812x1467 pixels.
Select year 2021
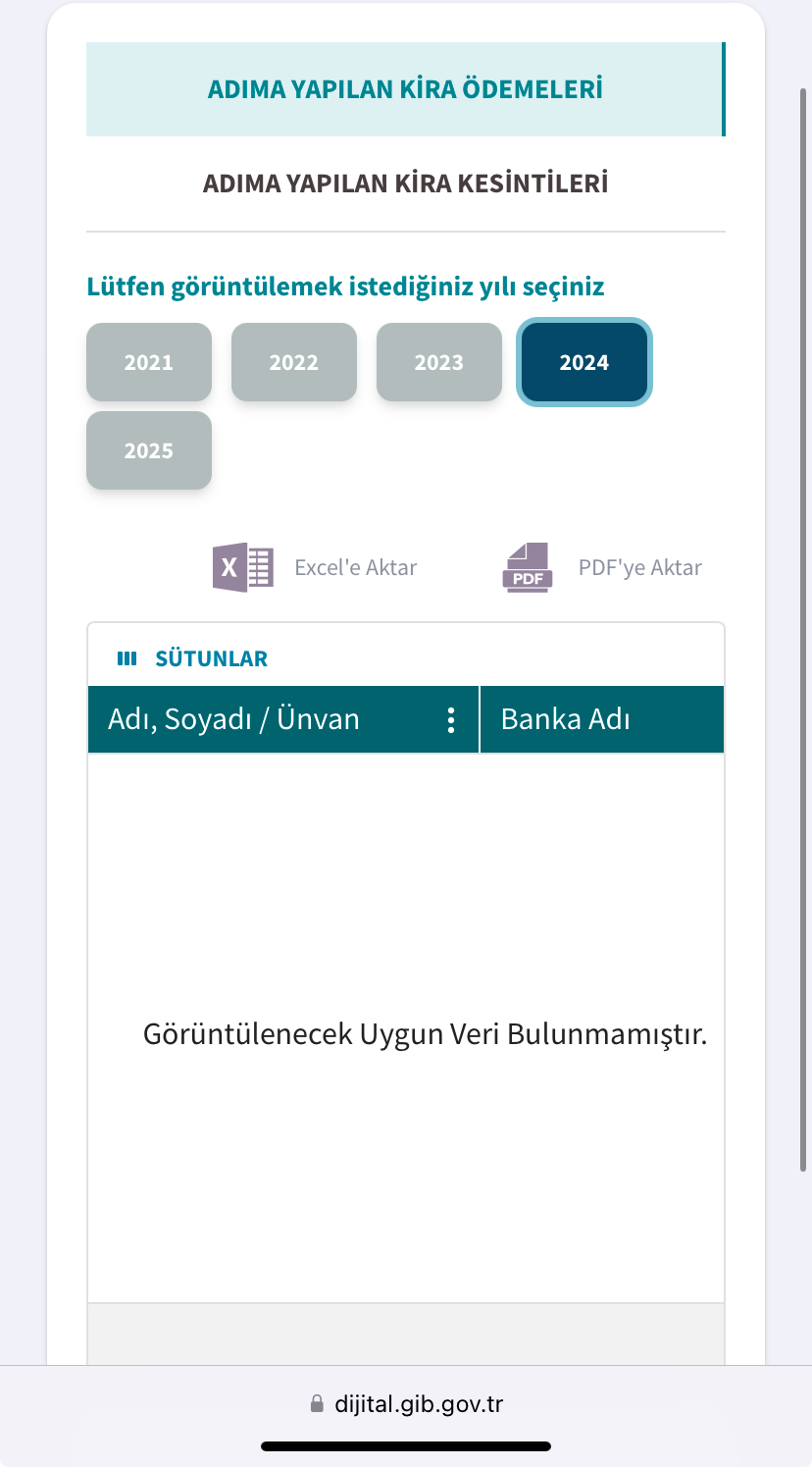(x=149, y=362)
